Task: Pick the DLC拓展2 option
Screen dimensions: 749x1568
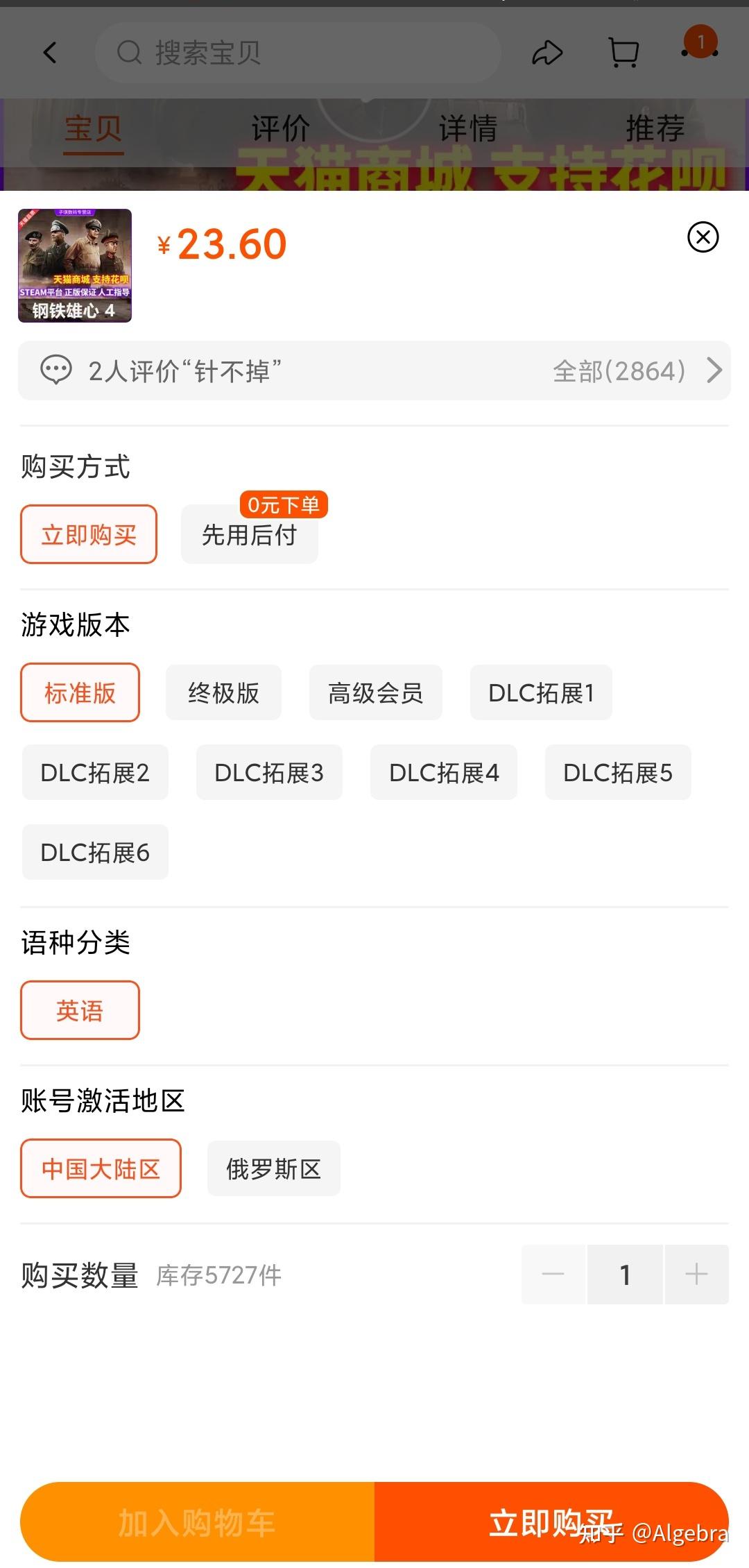Action: click(x=95, y=772)
